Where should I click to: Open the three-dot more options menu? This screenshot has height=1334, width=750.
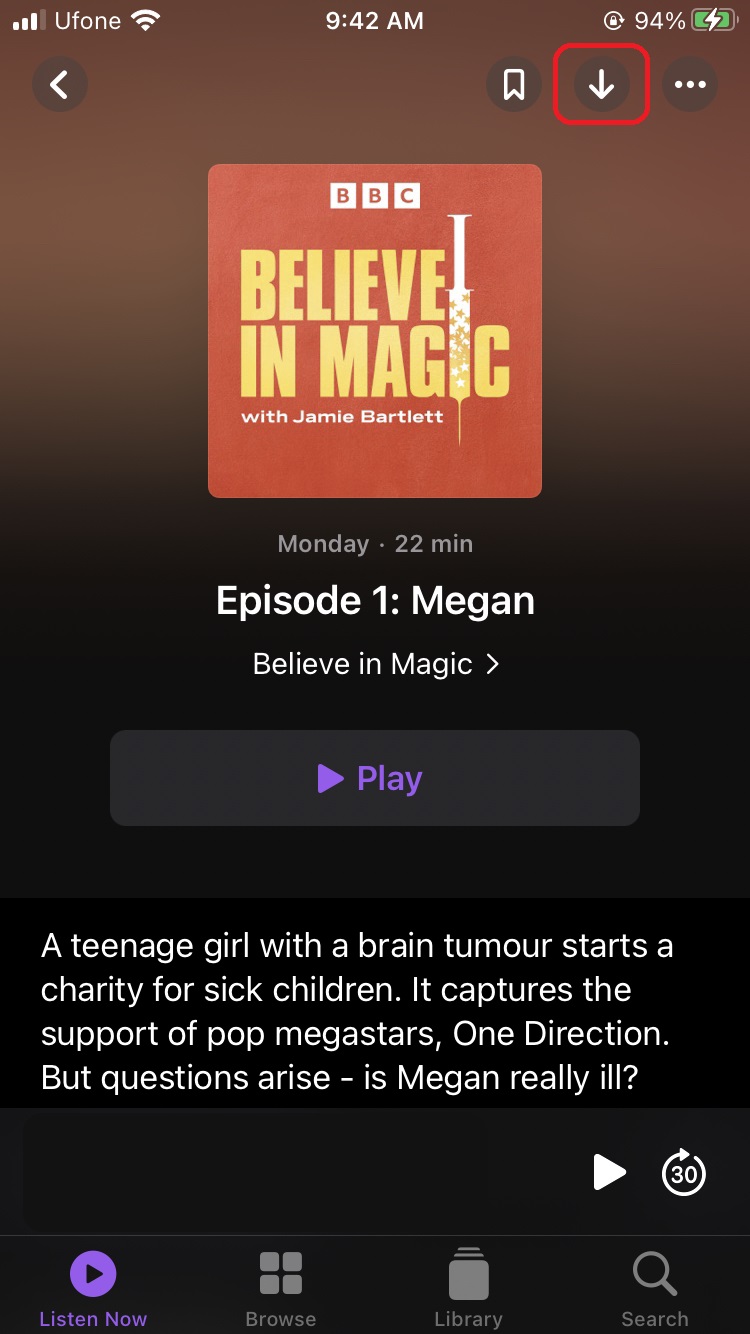tap(690, 85)
